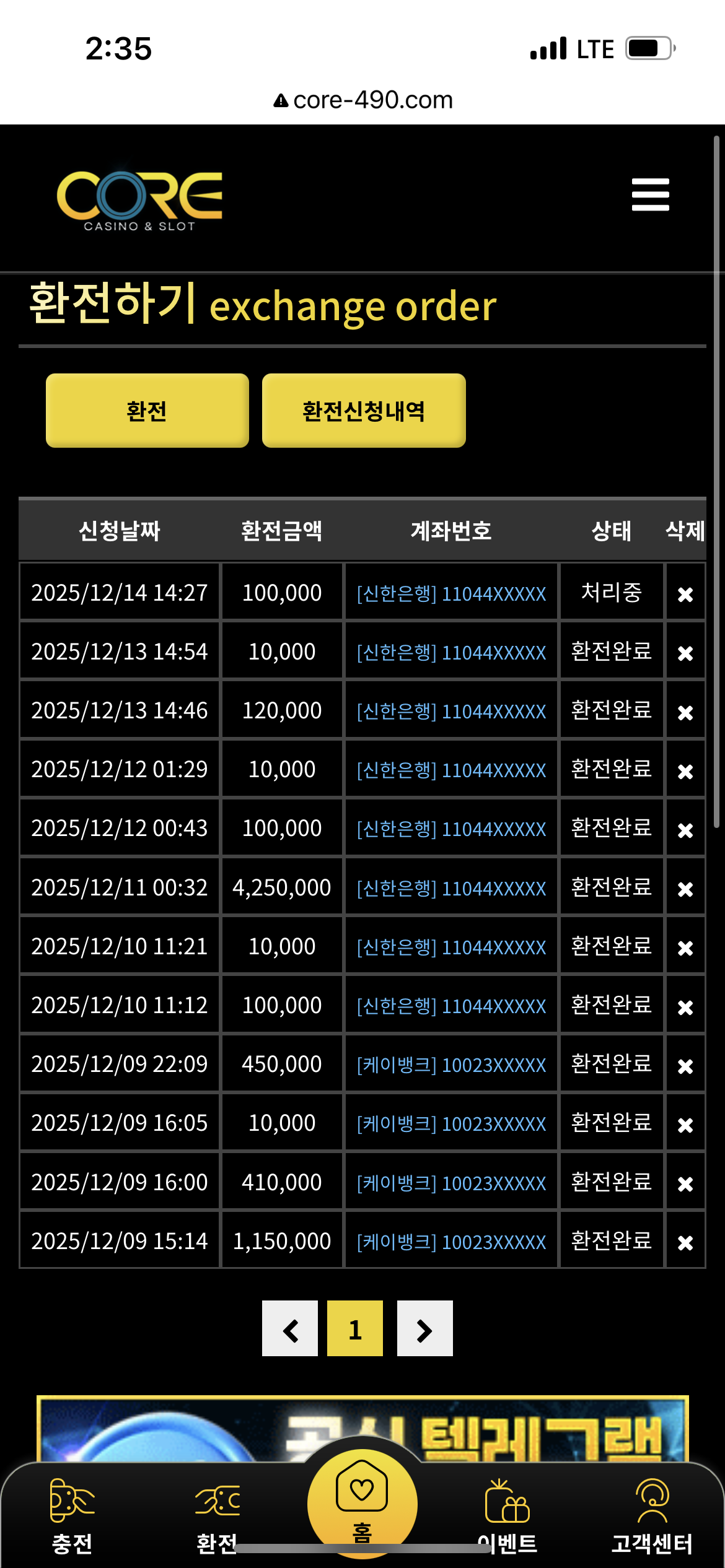Delete the 4,250,000 exchange record
The height and width of the screenshot is (1568, 725).
coord(685,889)
